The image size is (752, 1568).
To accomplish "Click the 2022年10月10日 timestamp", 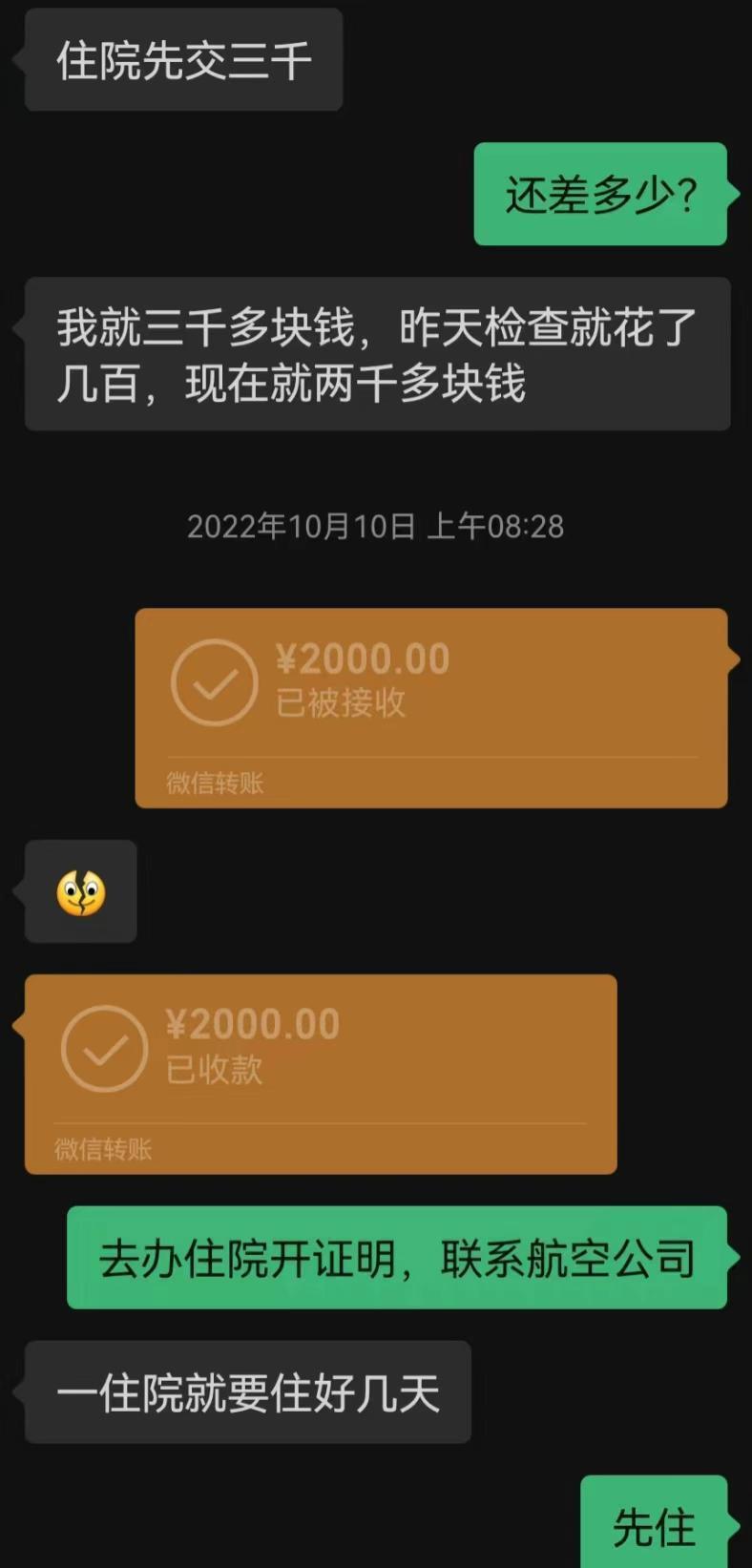I will click(300, 527).
